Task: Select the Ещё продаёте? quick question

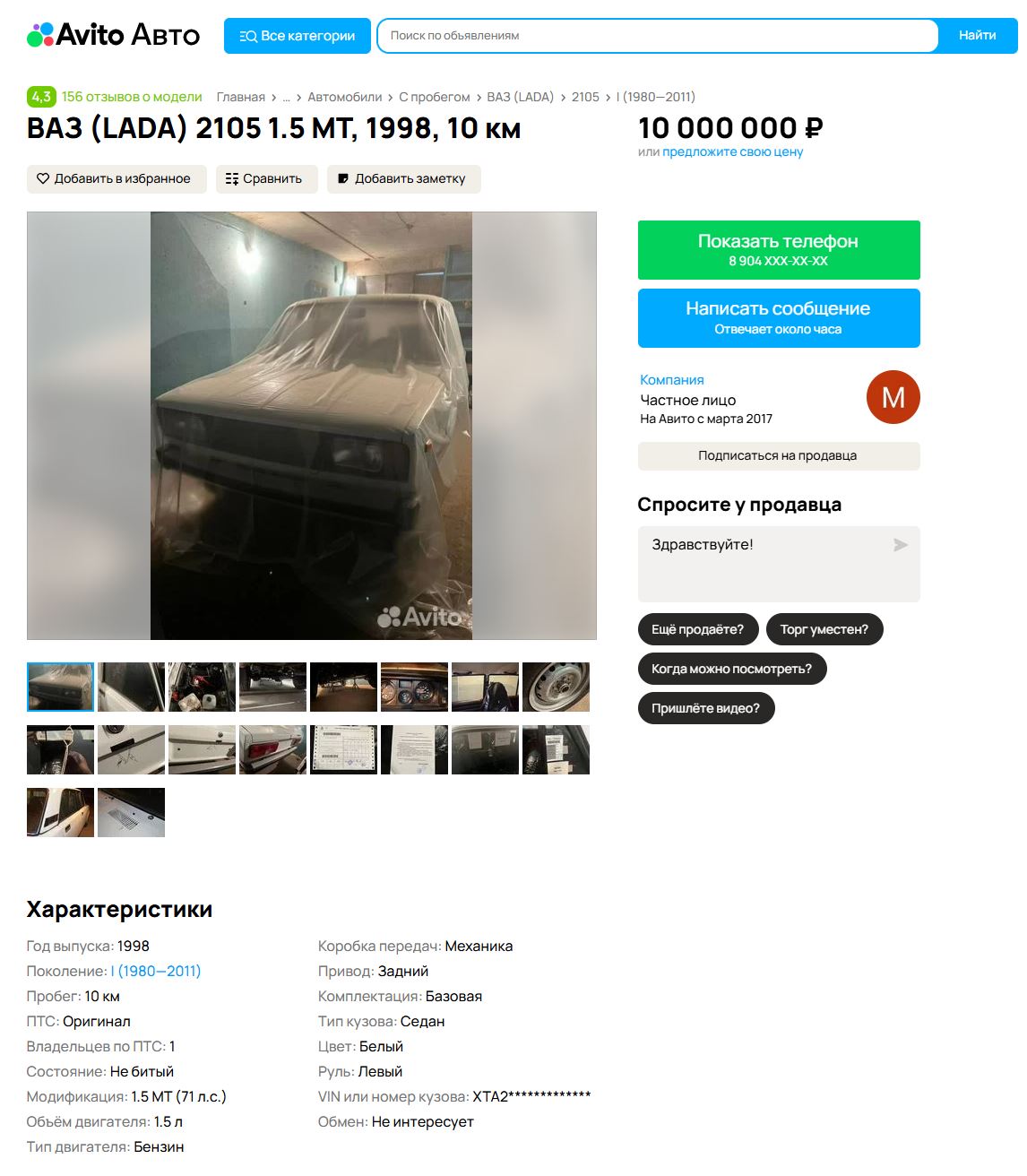Action: [697, 629]
